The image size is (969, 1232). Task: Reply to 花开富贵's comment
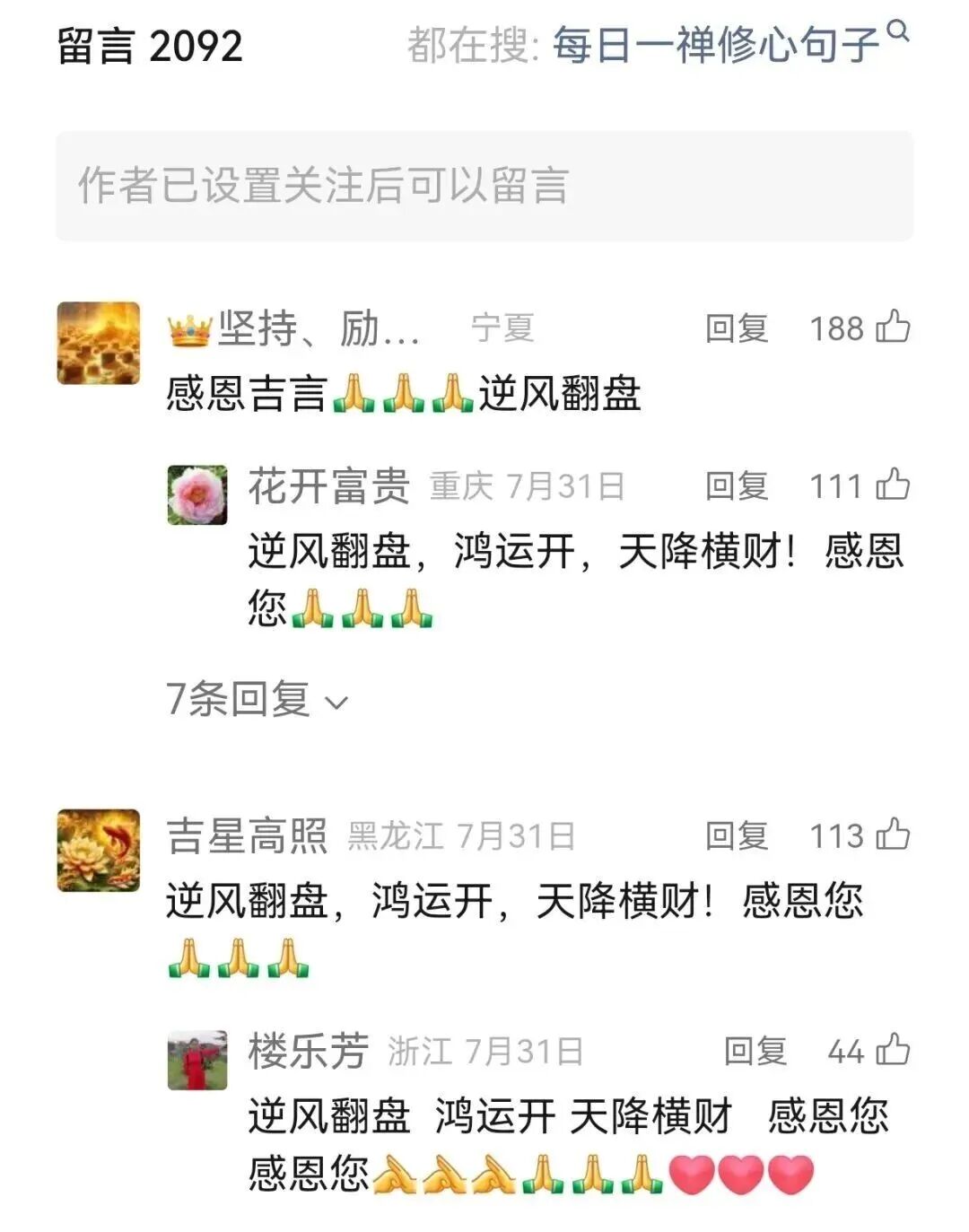pos(736,485)
